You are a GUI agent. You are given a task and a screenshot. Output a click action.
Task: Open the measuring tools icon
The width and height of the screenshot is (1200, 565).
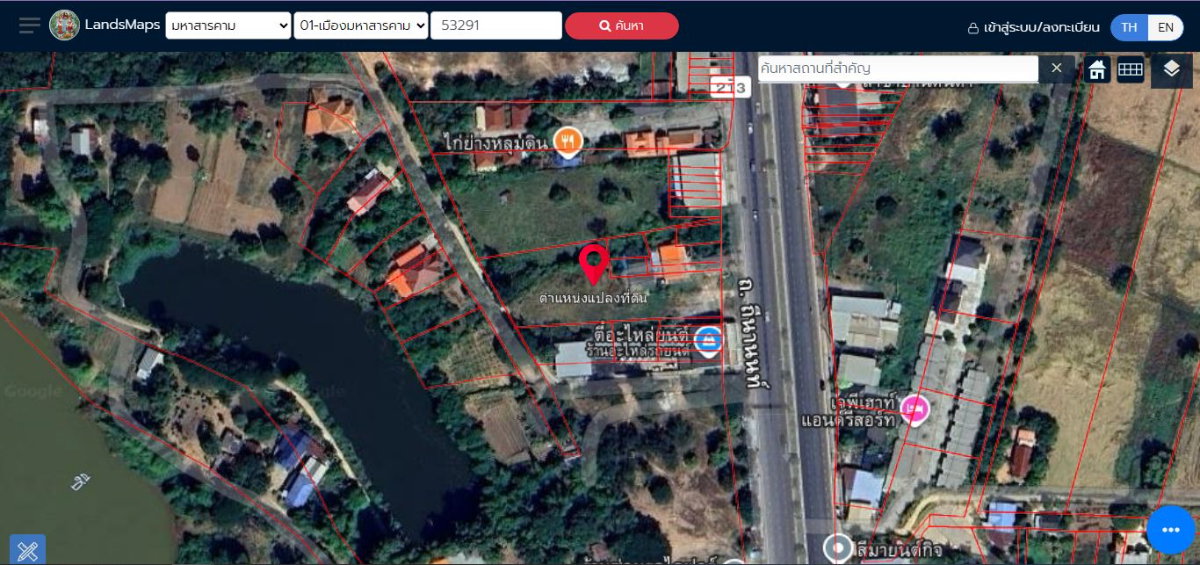pos(27,549)
